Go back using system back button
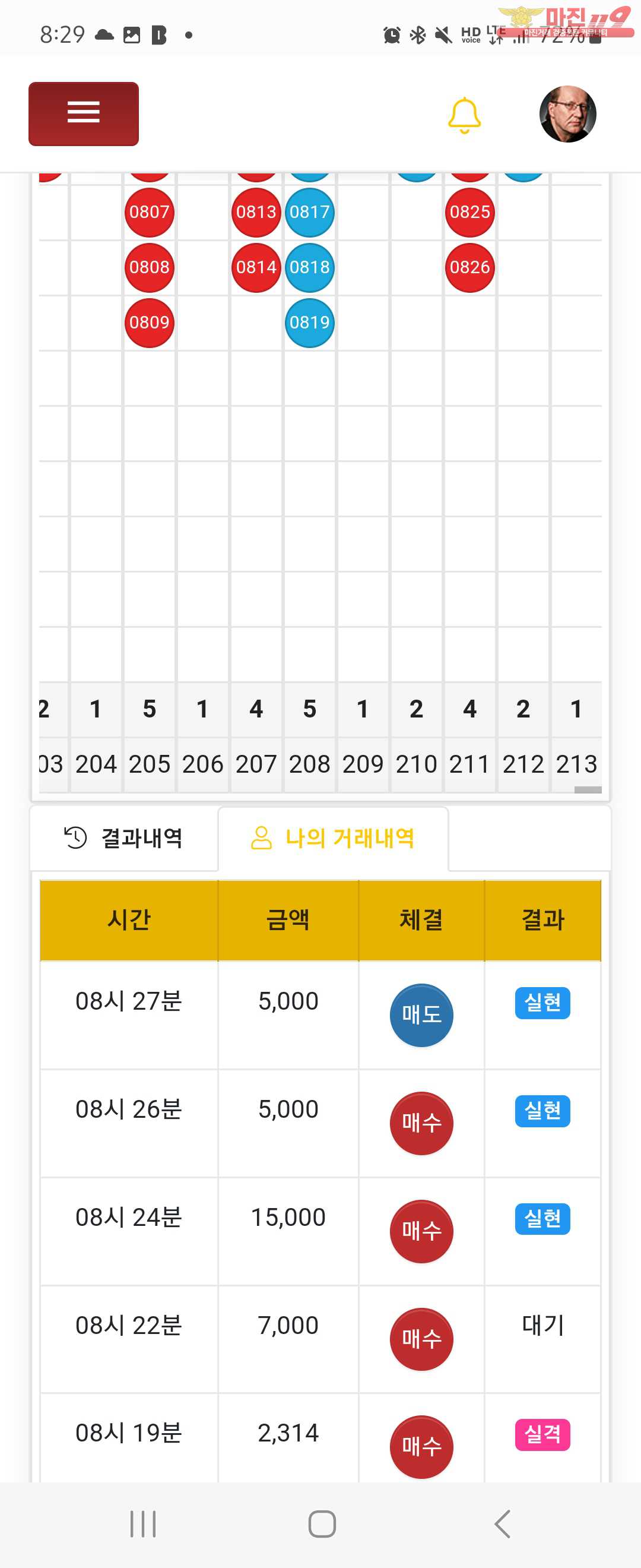This screenshot has width=641, height=1568. pos(502,1523)
